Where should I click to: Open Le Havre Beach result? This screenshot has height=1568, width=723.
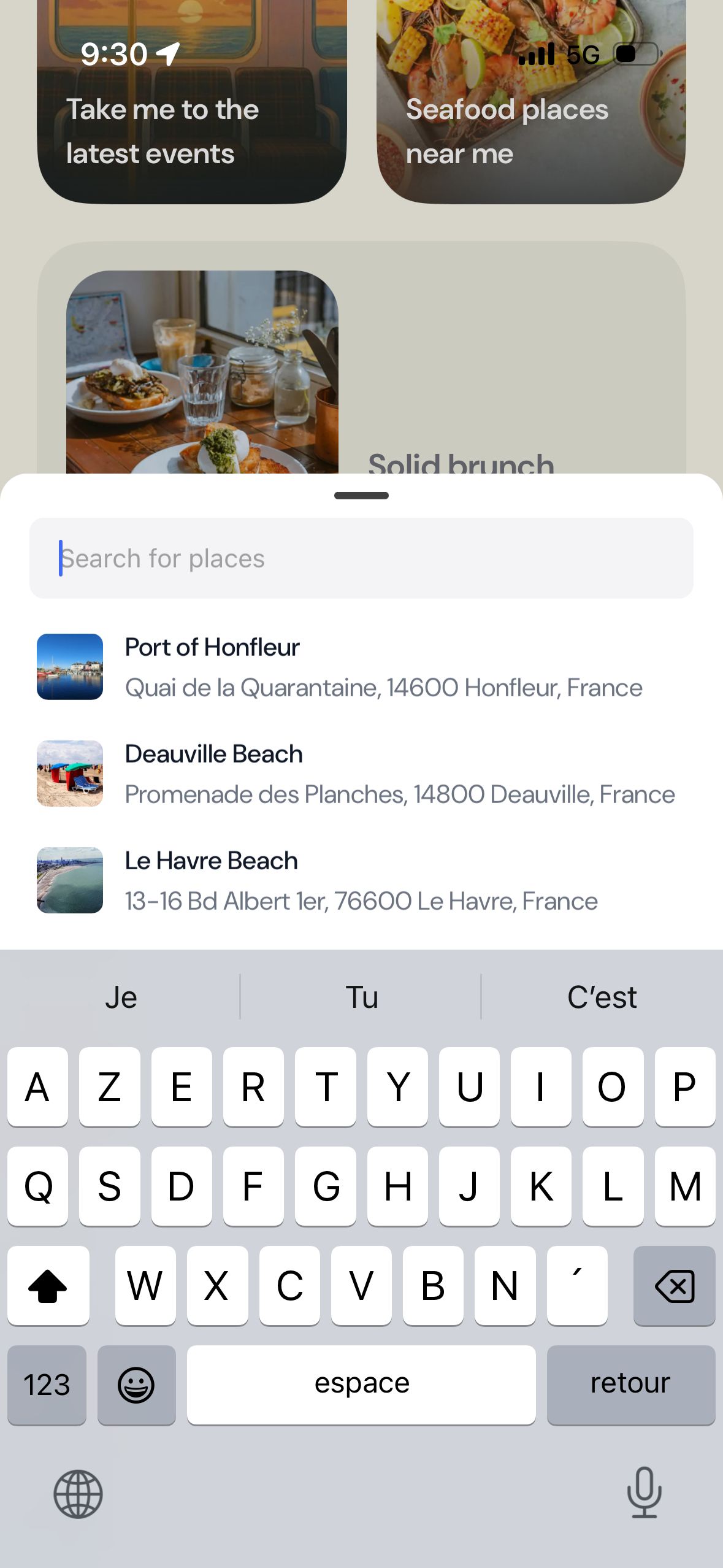[x=361, y=880]
